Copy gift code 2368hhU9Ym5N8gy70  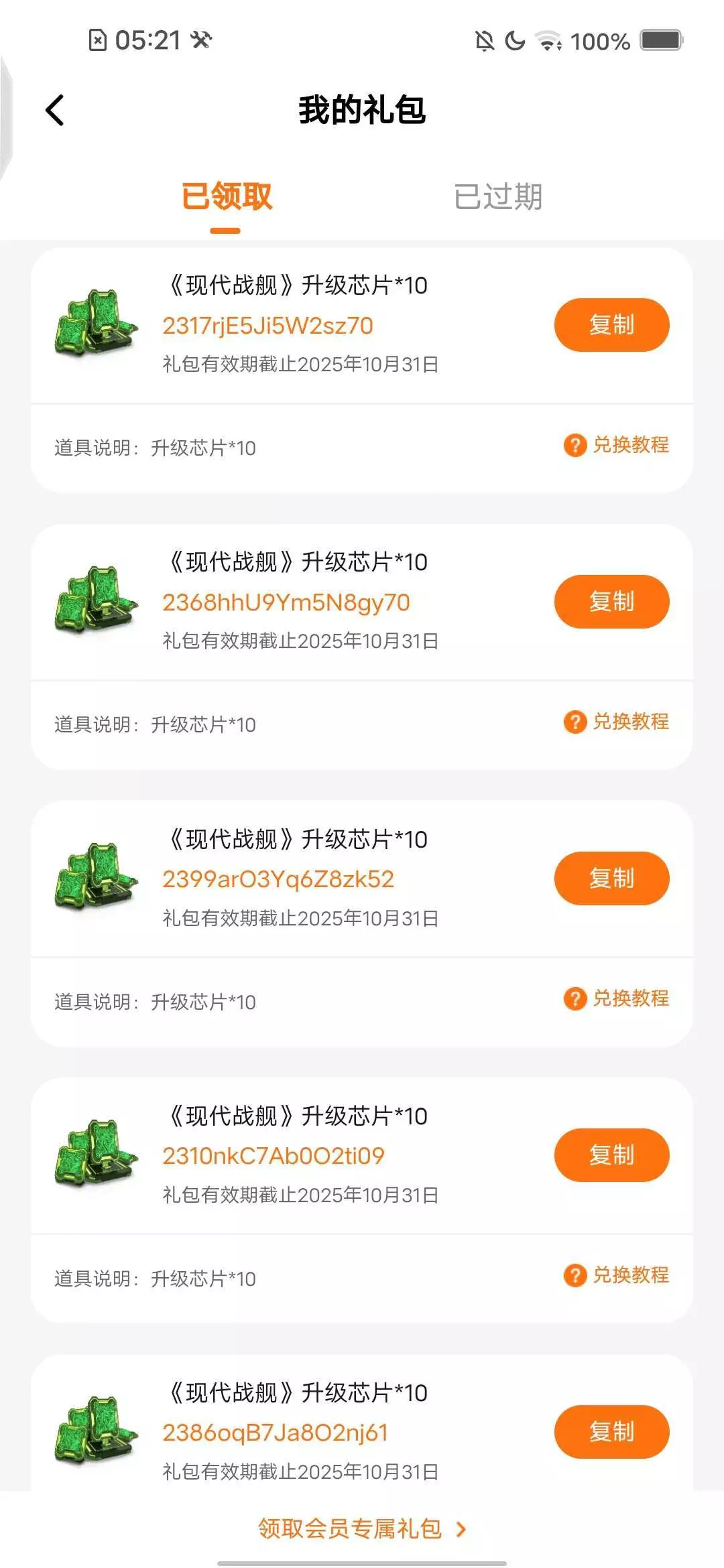click(x=611, y=602)
